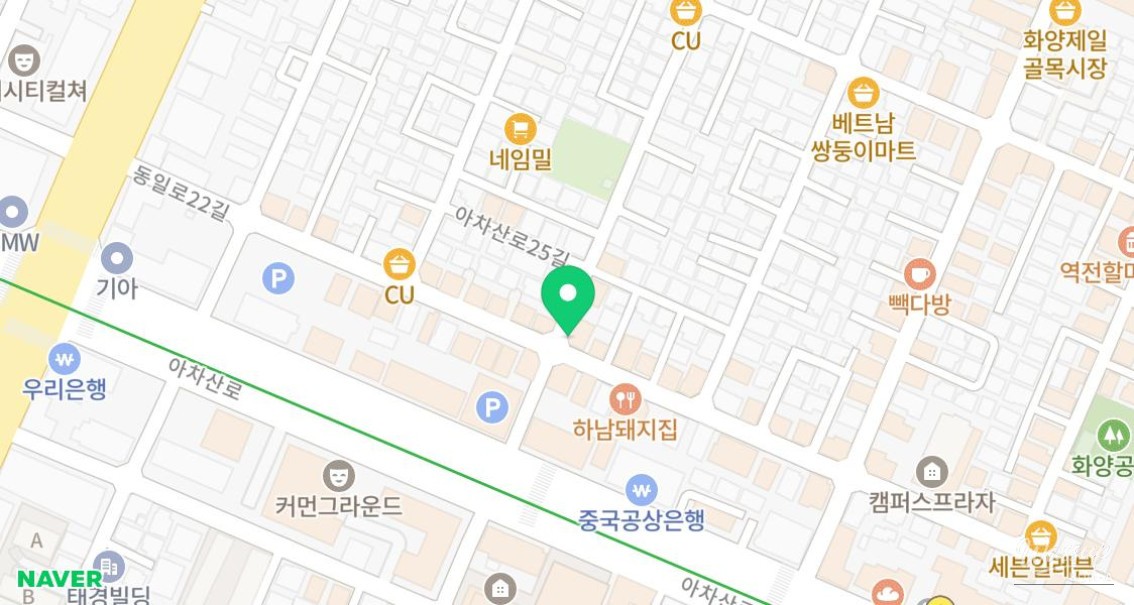Open the 빽다방 cafe marker
The width and height of the screenshot is (1134, 605).
click(918, 274)
